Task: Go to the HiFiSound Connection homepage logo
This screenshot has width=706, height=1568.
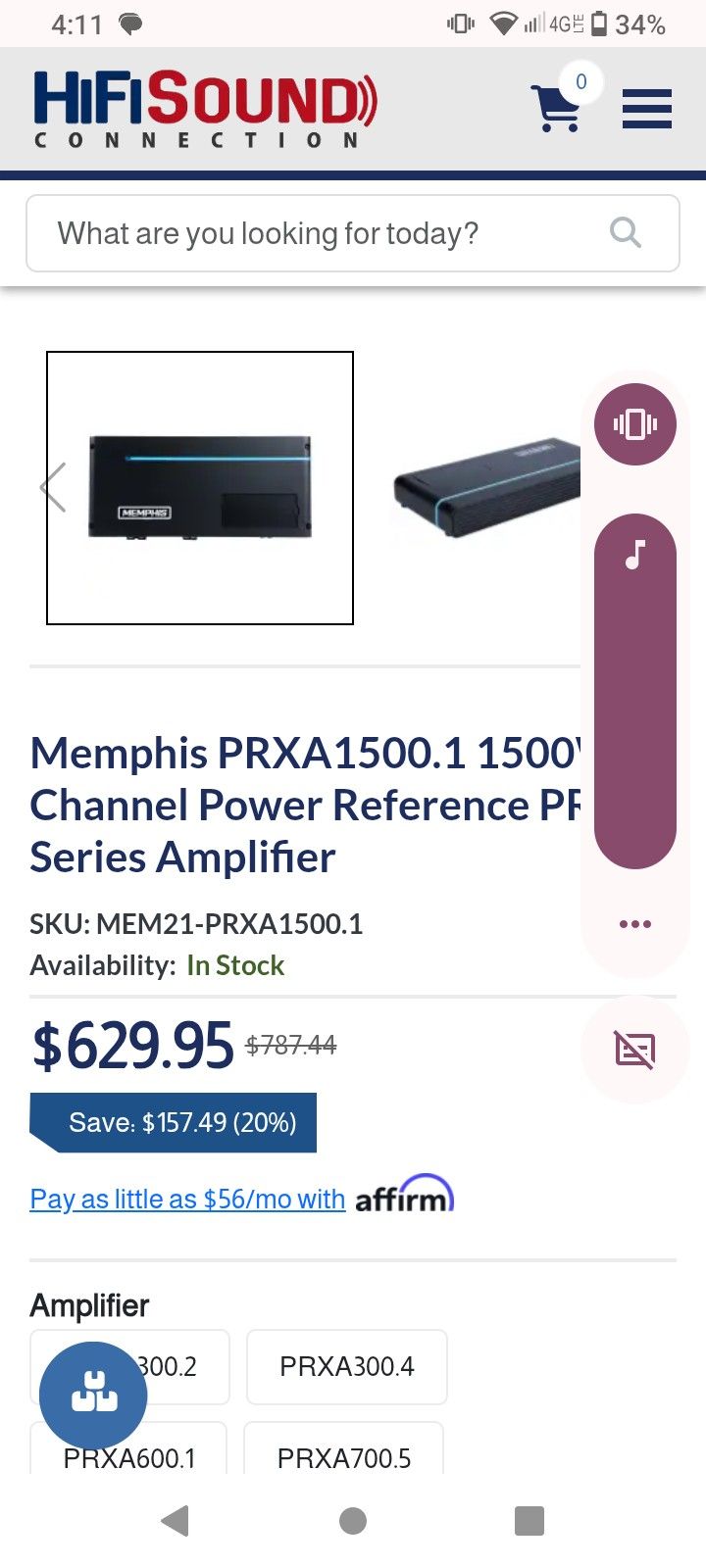Action: 205,109
